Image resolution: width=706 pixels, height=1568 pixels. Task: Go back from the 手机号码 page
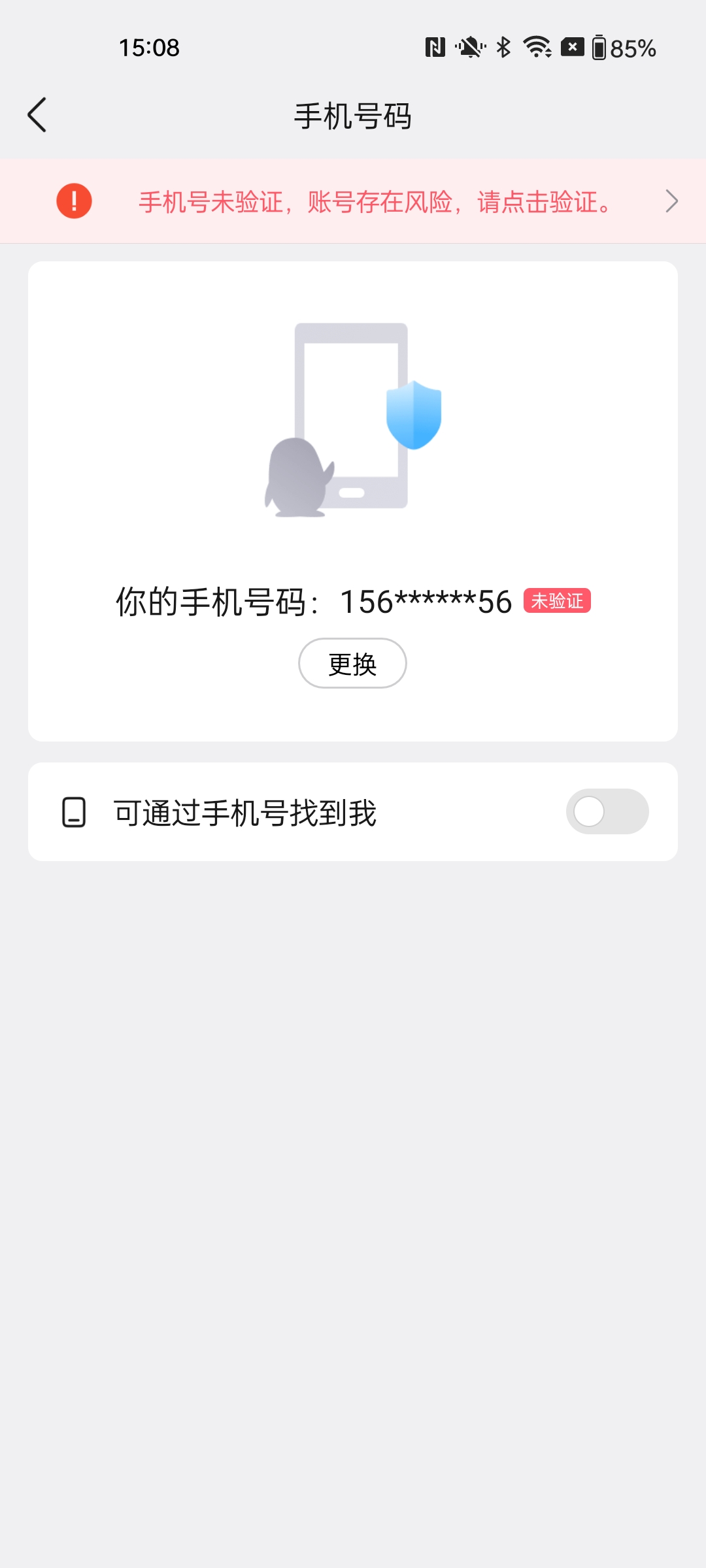tap(37, 115)
